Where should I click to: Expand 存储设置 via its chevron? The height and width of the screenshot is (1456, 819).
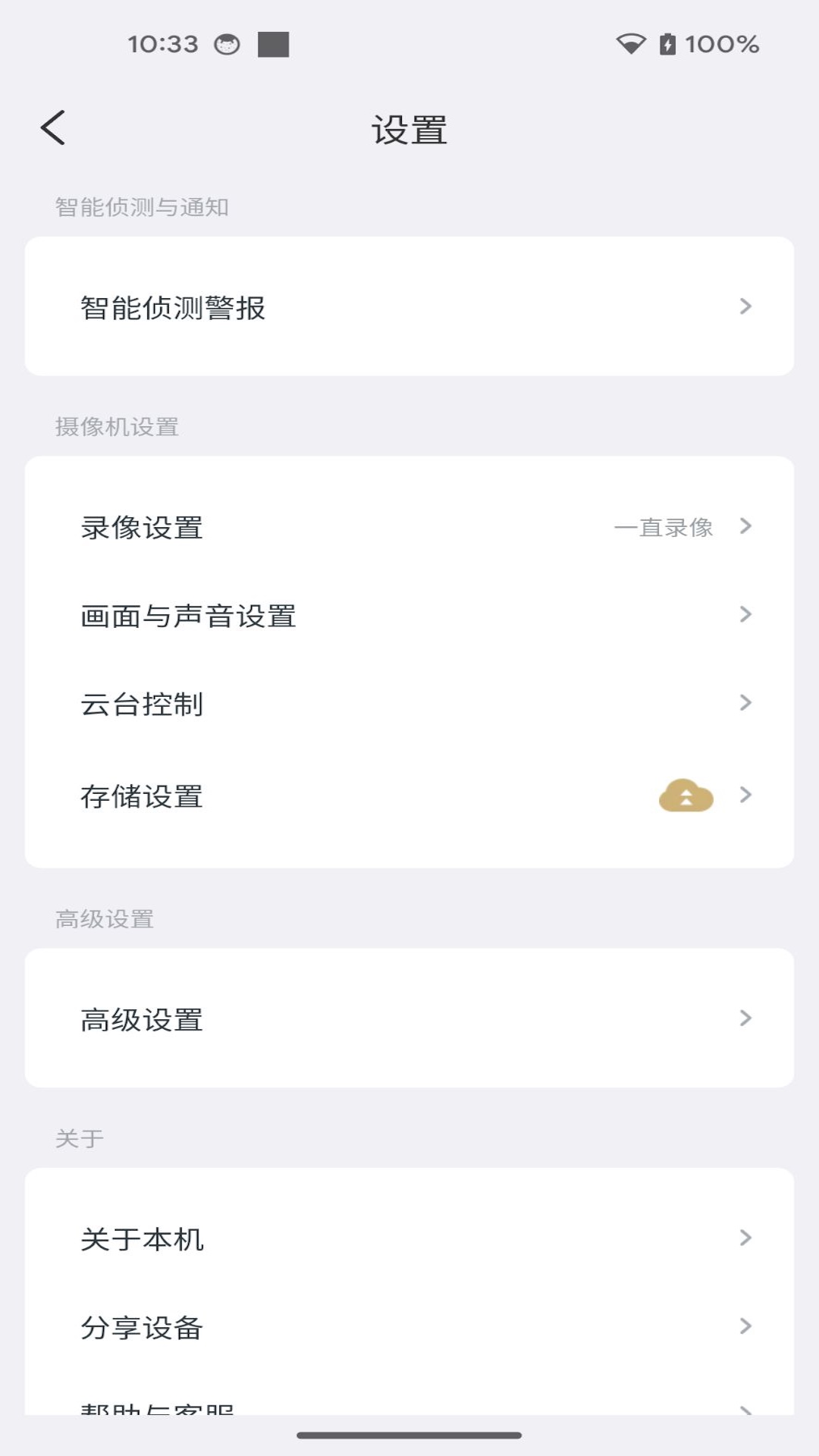[746, 795]
